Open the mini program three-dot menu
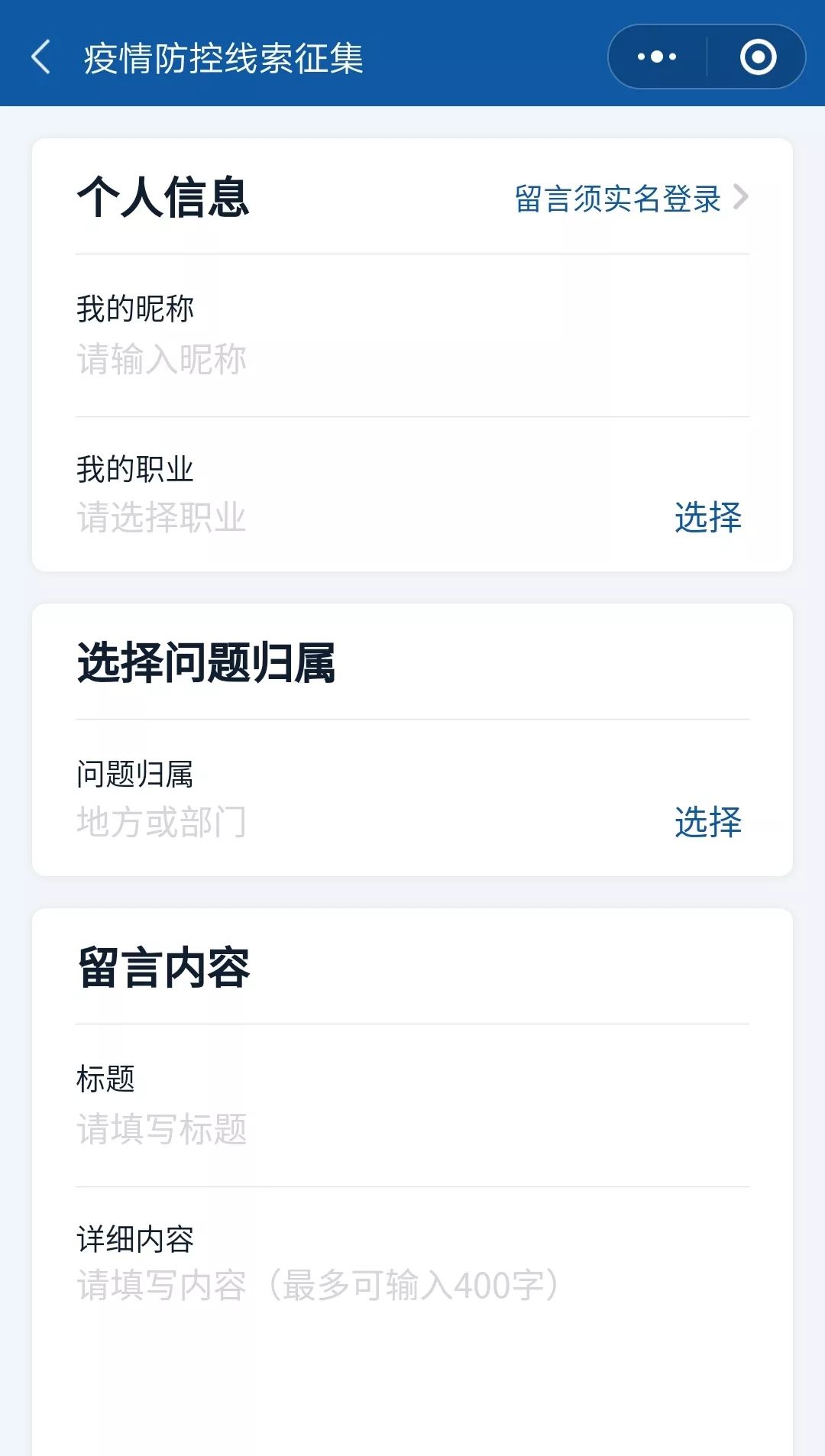Image resolution: width=825 pixels, height=1456 pixels. point(657,57)
